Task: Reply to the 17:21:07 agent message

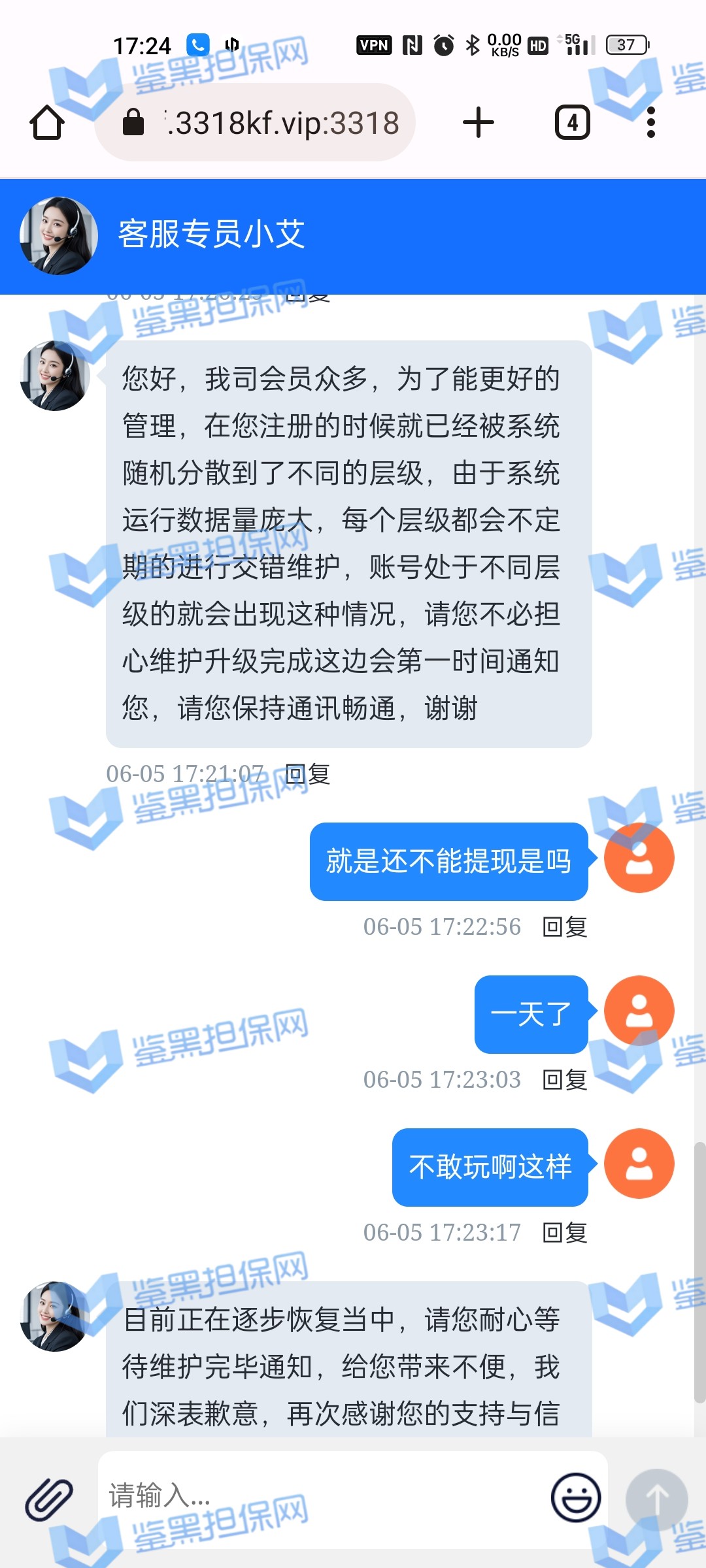Action: pos(309,774)
